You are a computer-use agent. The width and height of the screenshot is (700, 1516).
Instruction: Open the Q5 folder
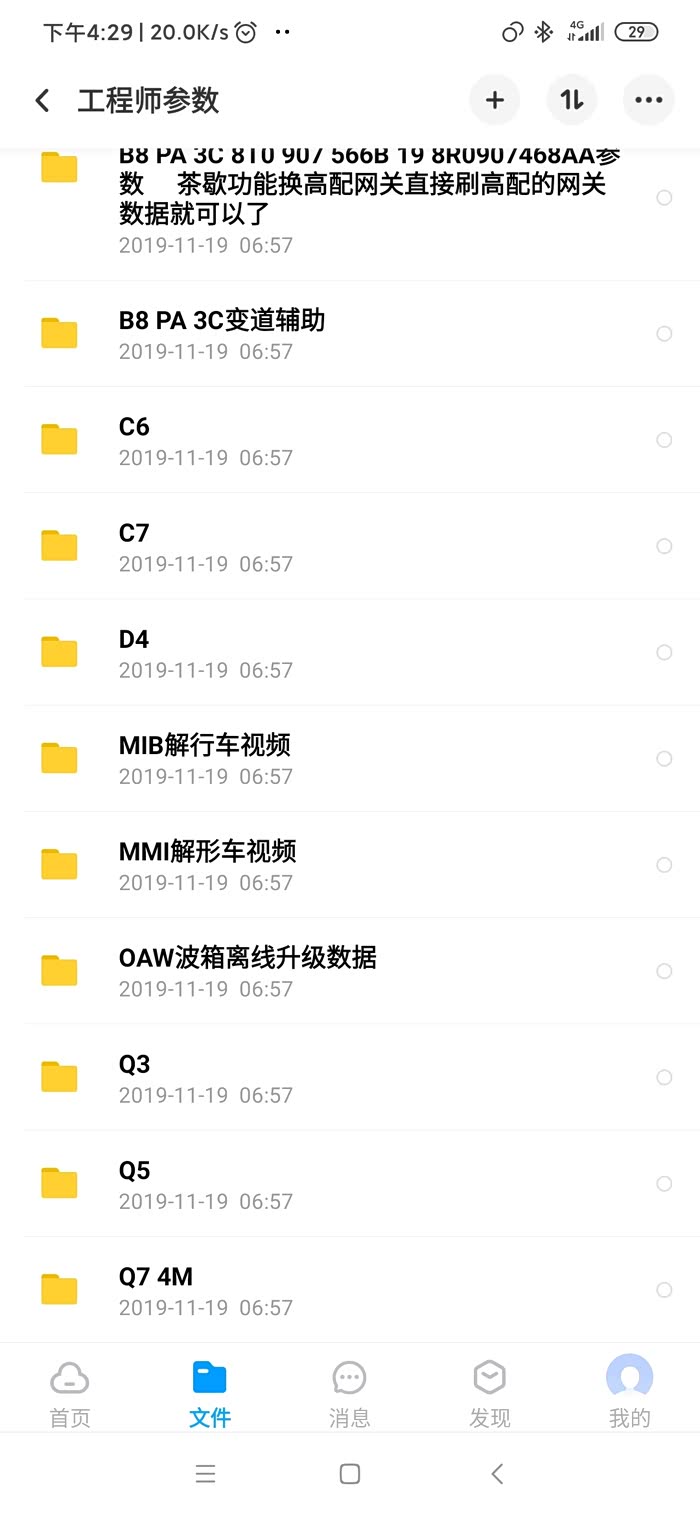pos(135,1183)
